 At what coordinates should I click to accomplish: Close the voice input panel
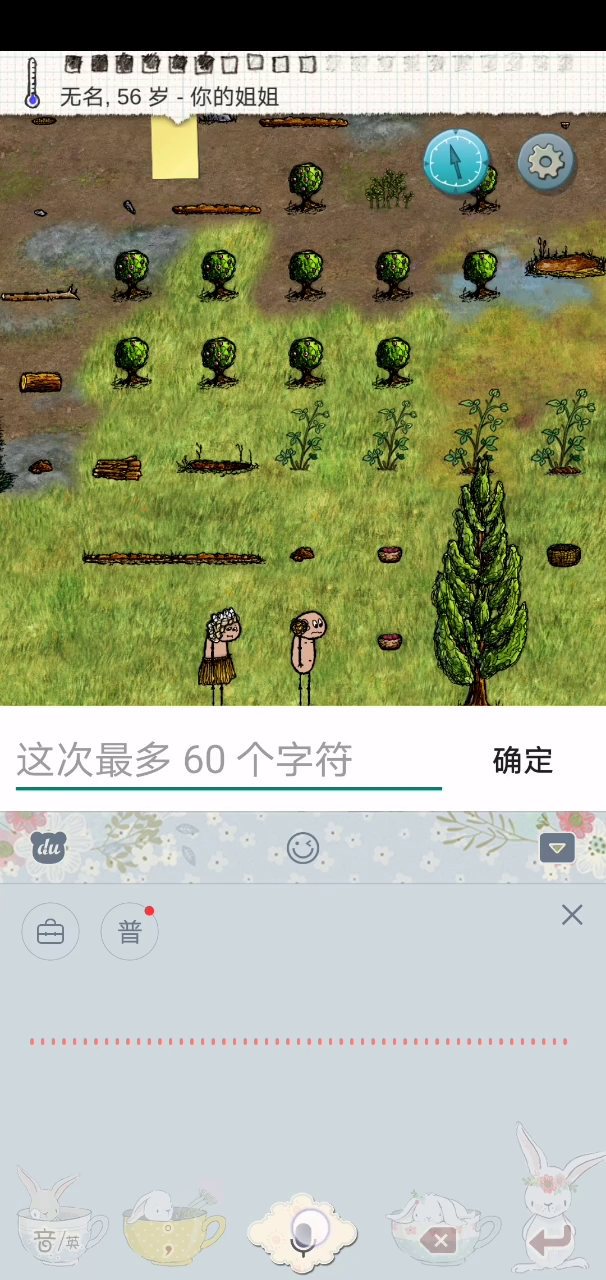[572, 914]
